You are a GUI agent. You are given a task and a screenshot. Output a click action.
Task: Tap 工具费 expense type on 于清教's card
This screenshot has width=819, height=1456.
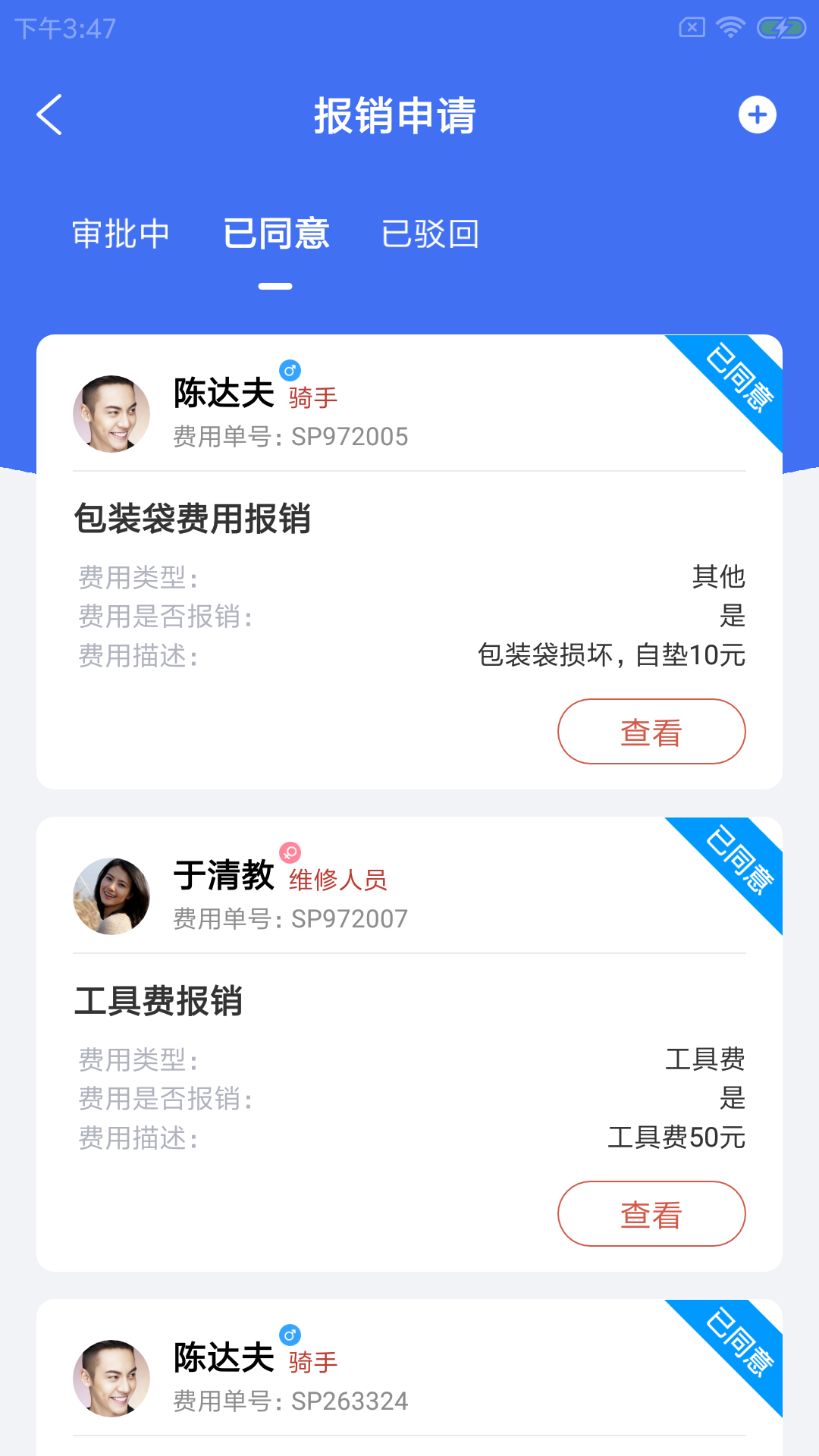coord(707,1060)
